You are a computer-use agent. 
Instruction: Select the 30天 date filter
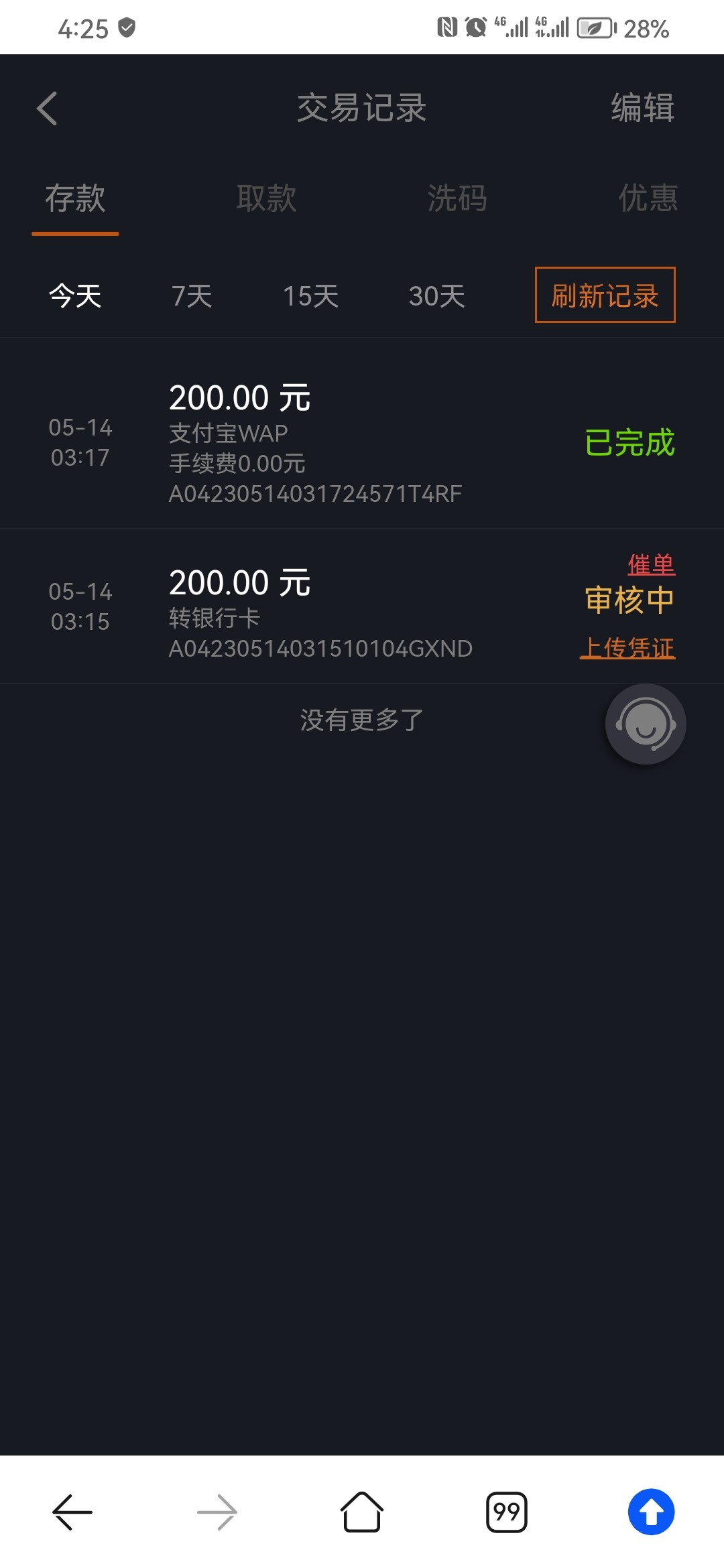tap(436, 296)
